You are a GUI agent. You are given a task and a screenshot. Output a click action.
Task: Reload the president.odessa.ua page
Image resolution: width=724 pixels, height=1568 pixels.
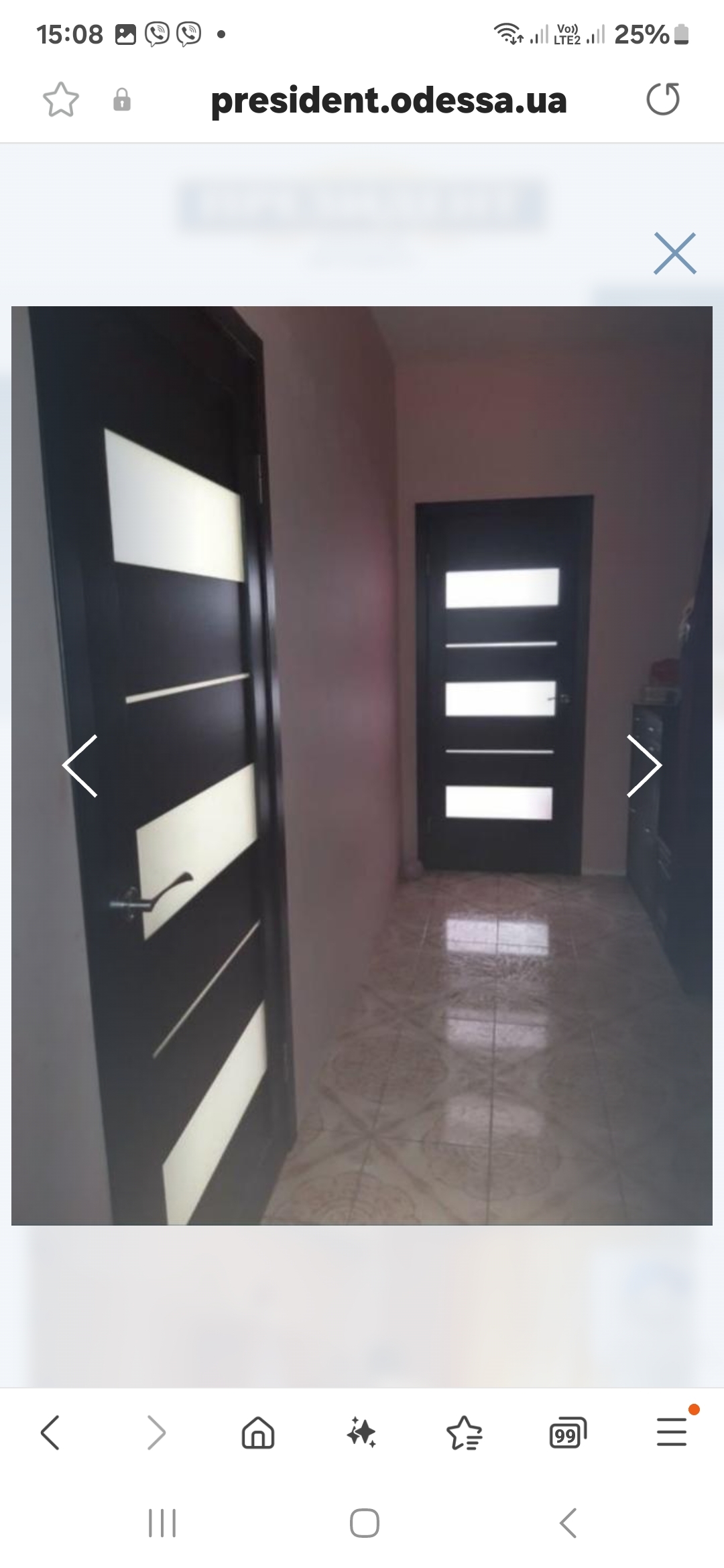(x=663, y=99)
